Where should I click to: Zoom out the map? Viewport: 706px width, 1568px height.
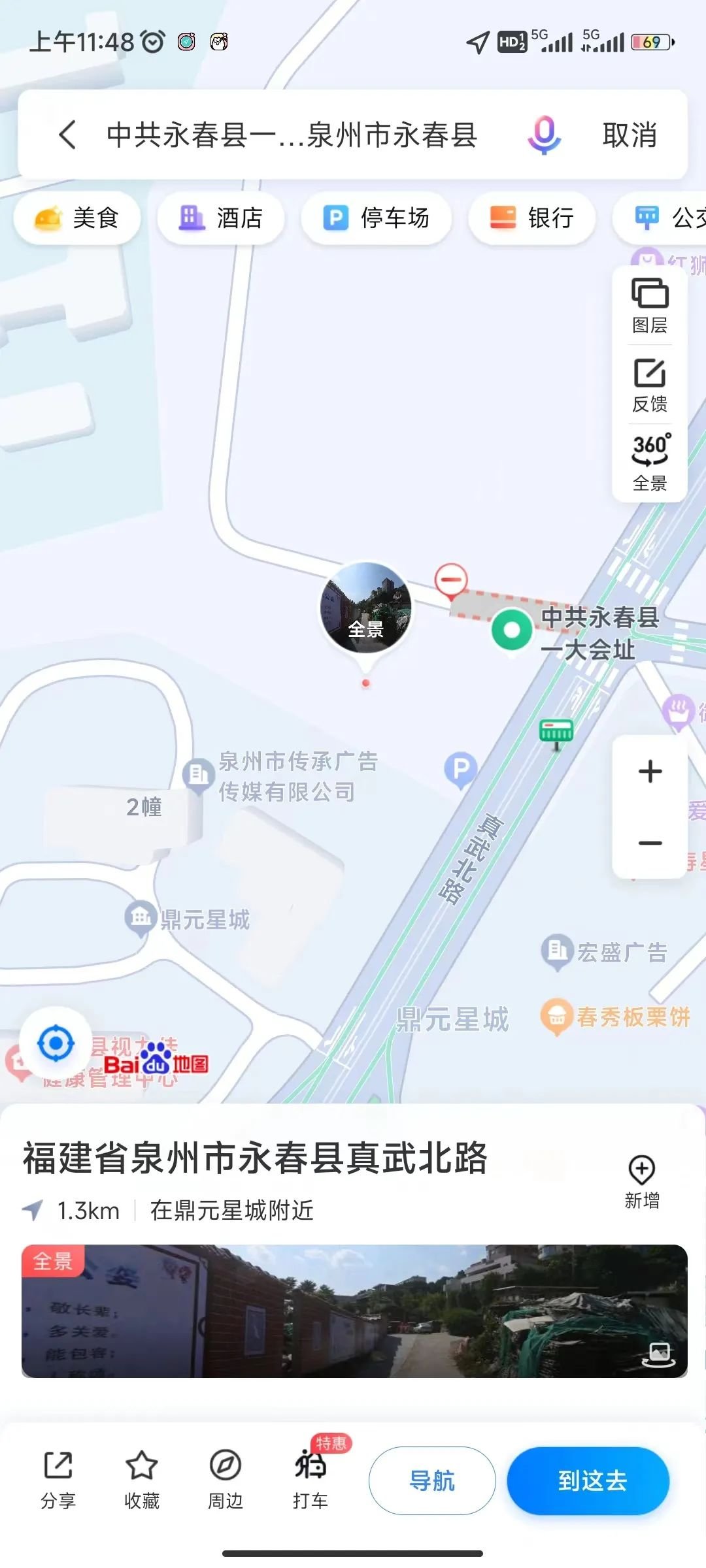click(x=650, y=843)
